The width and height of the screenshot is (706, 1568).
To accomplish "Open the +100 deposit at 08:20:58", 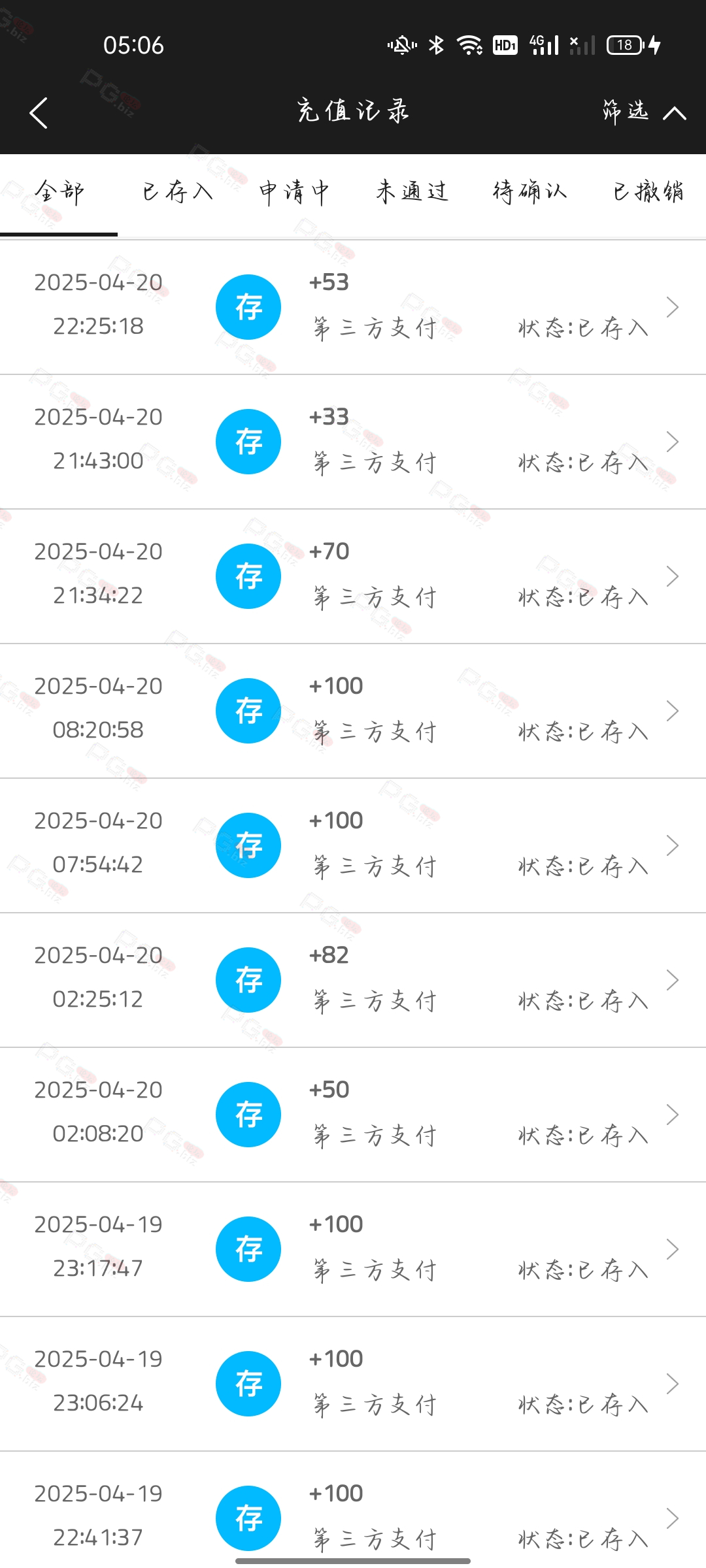I will tap(353, 711).
